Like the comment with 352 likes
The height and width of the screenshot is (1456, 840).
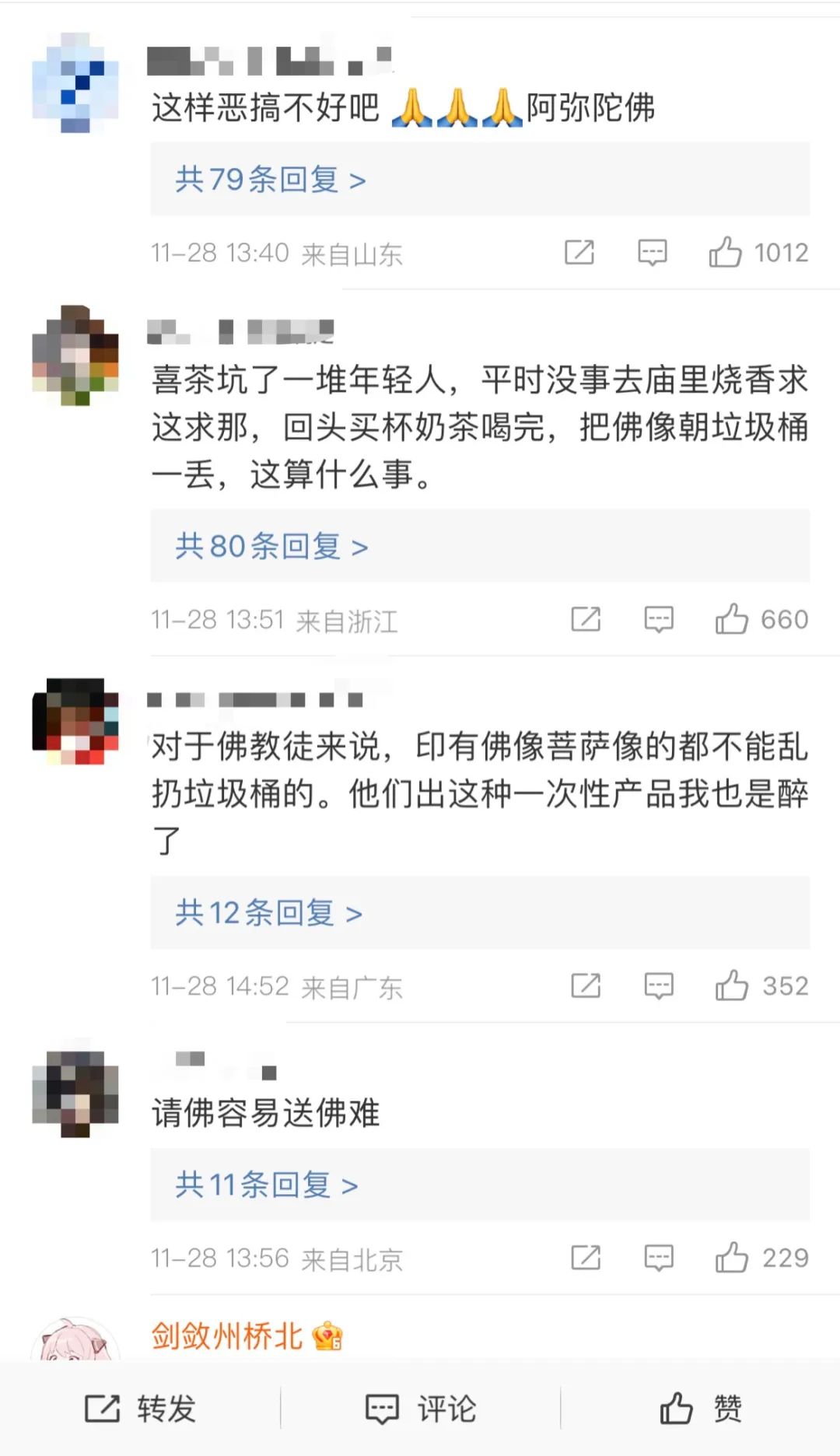(731, 986)
